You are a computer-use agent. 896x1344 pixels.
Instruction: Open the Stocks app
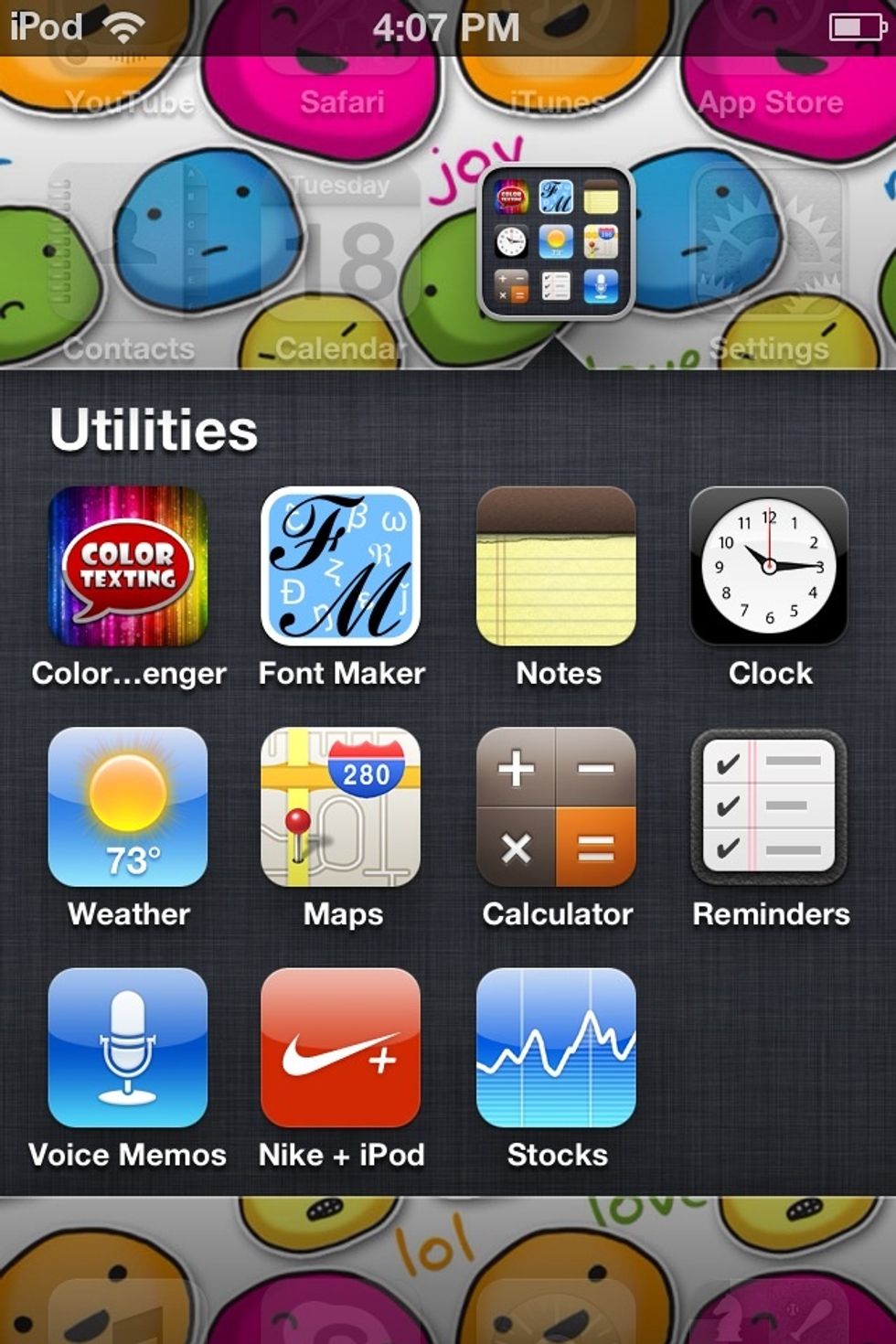click(556, 1048)
